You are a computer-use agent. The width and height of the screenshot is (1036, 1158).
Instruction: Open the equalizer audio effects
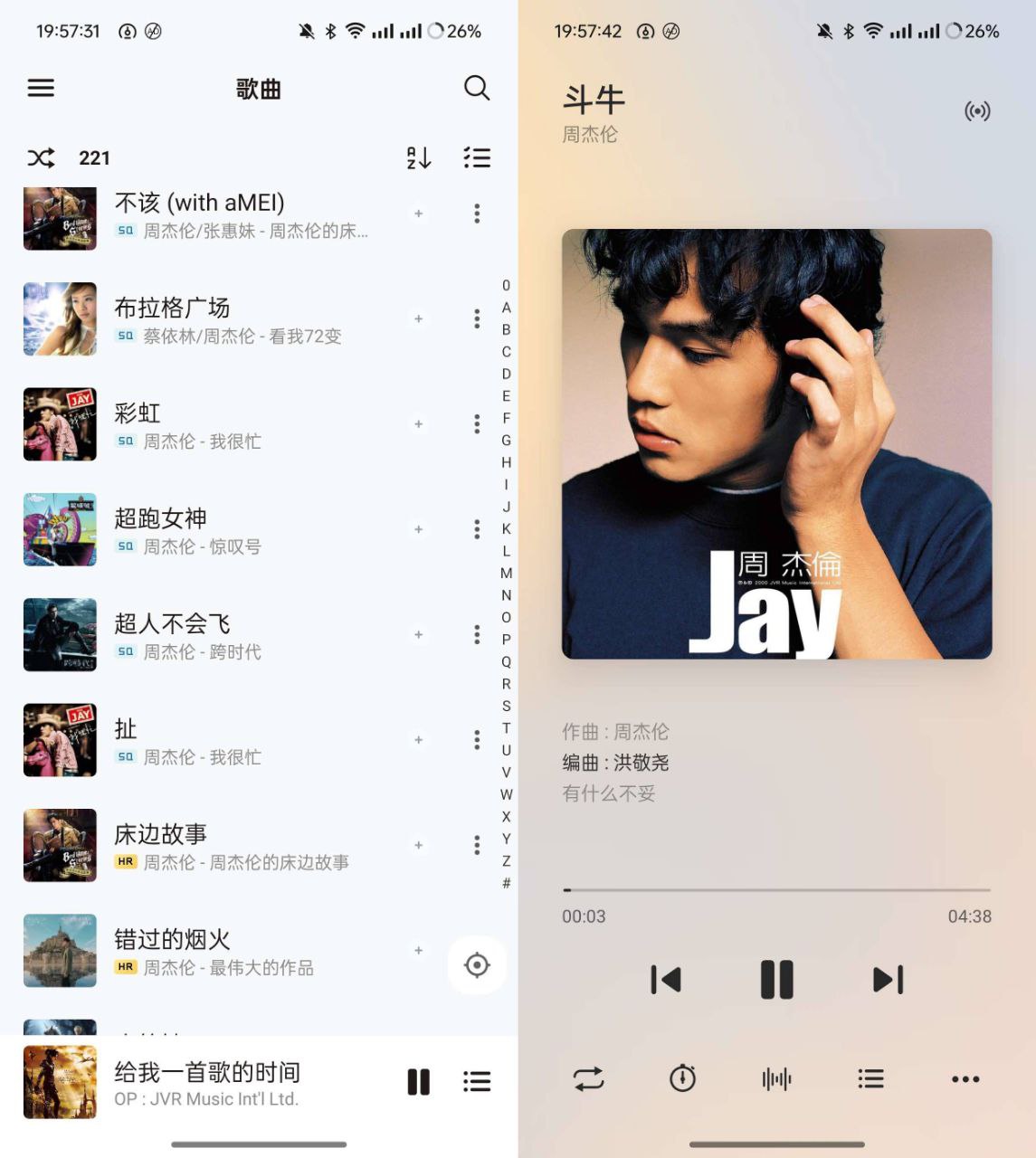(x=776, y=1078)
